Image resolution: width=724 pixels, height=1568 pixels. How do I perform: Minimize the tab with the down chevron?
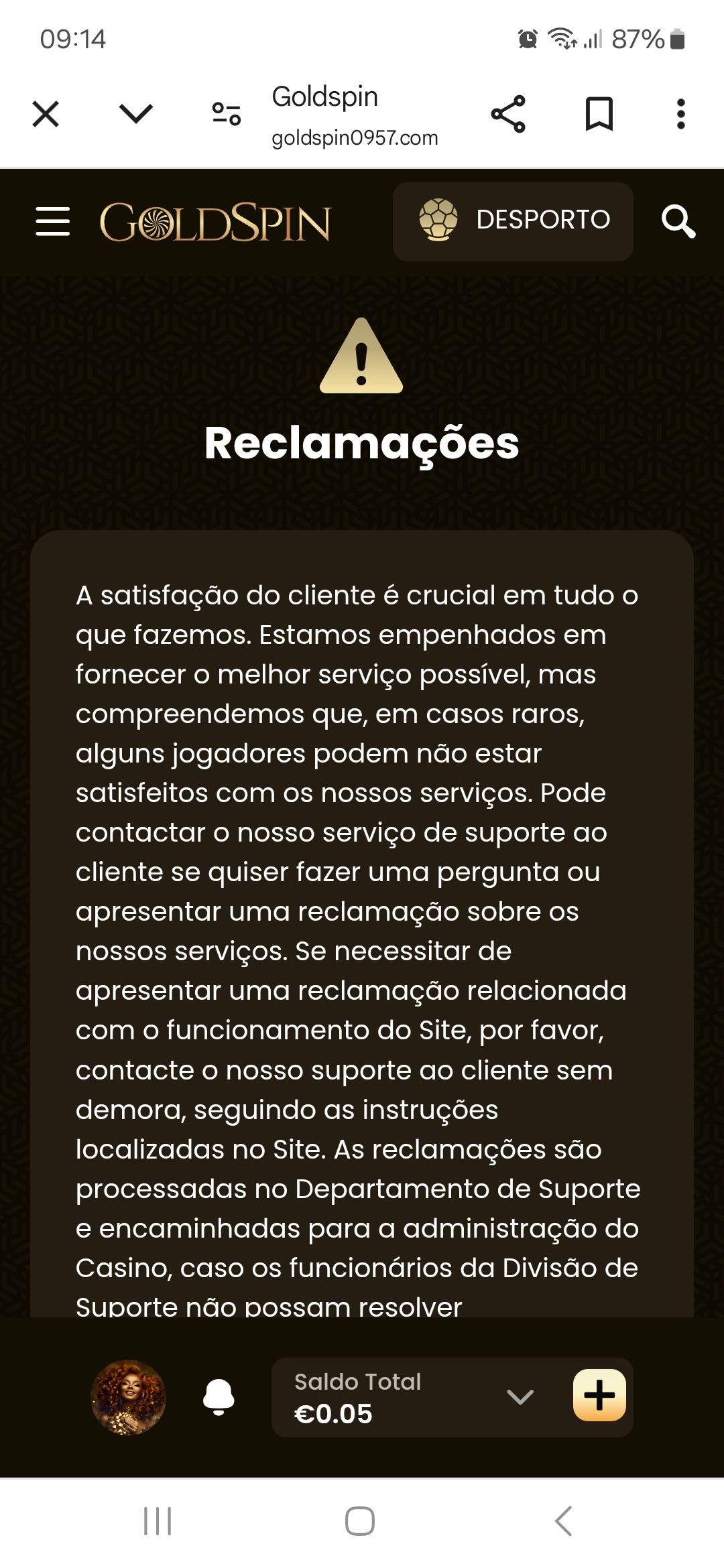pos(136,114)
